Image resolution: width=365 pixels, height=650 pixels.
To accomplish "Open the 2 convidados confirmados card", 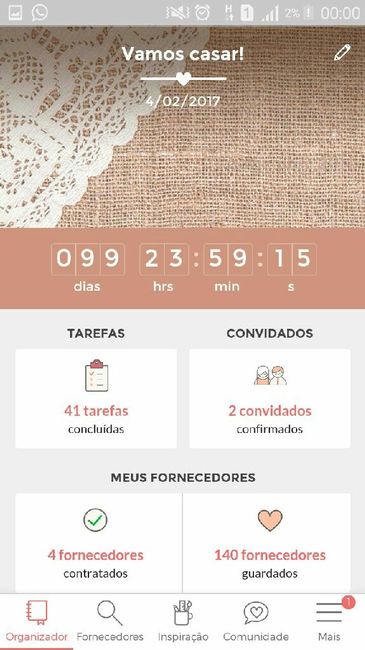I will click(x=270, y=398).
